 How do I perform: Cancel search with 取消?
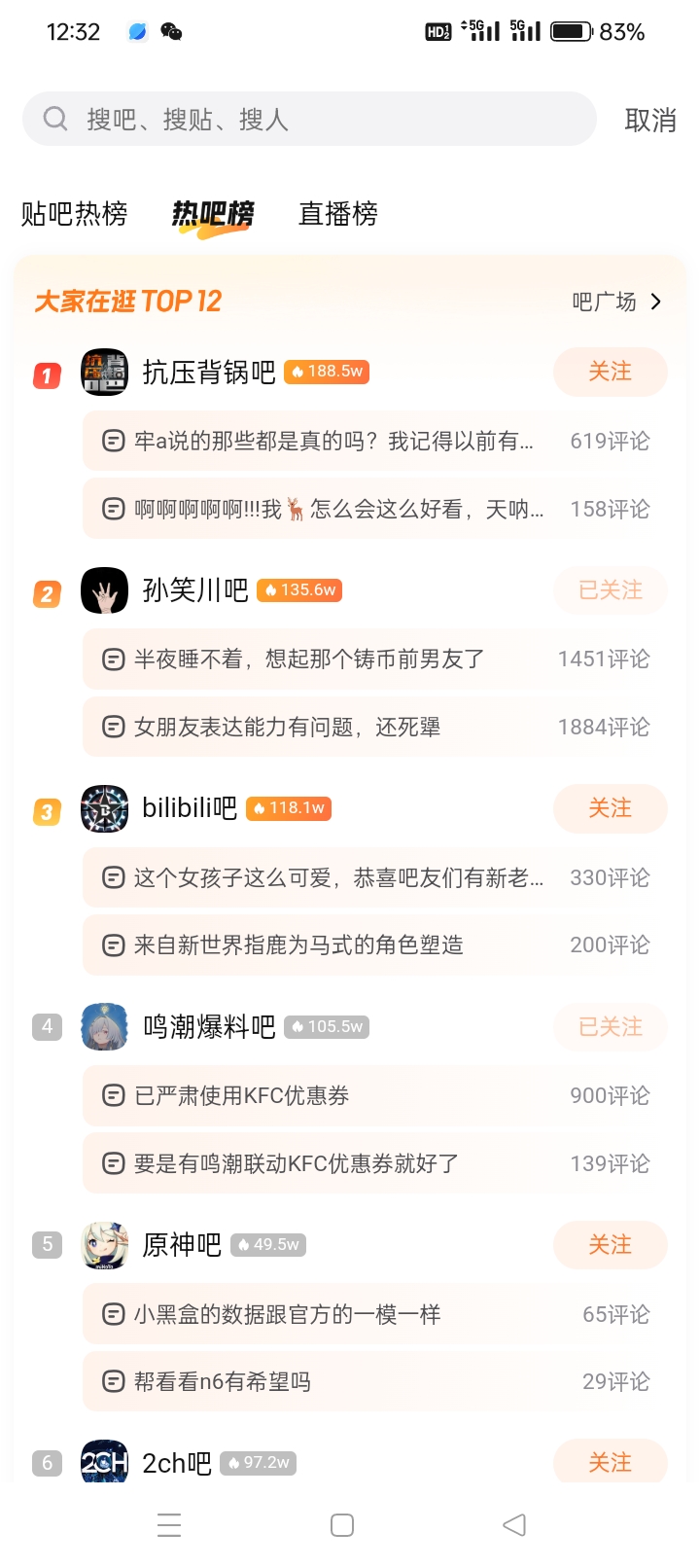(x=649, y=120)
